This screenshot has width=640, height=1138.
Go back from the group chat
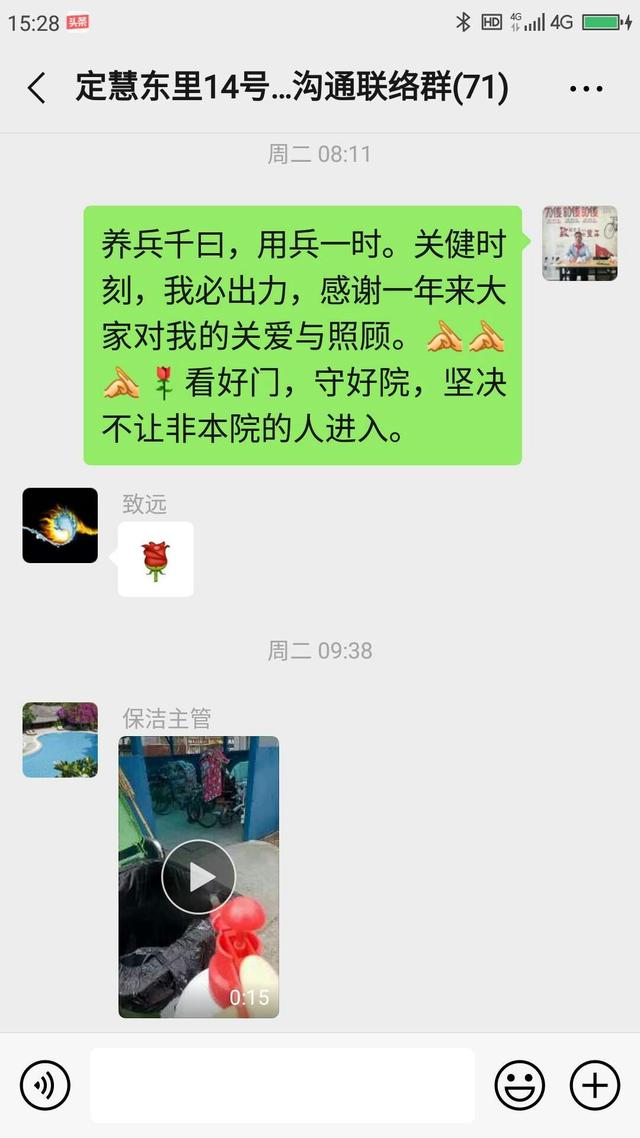[36, 89]
